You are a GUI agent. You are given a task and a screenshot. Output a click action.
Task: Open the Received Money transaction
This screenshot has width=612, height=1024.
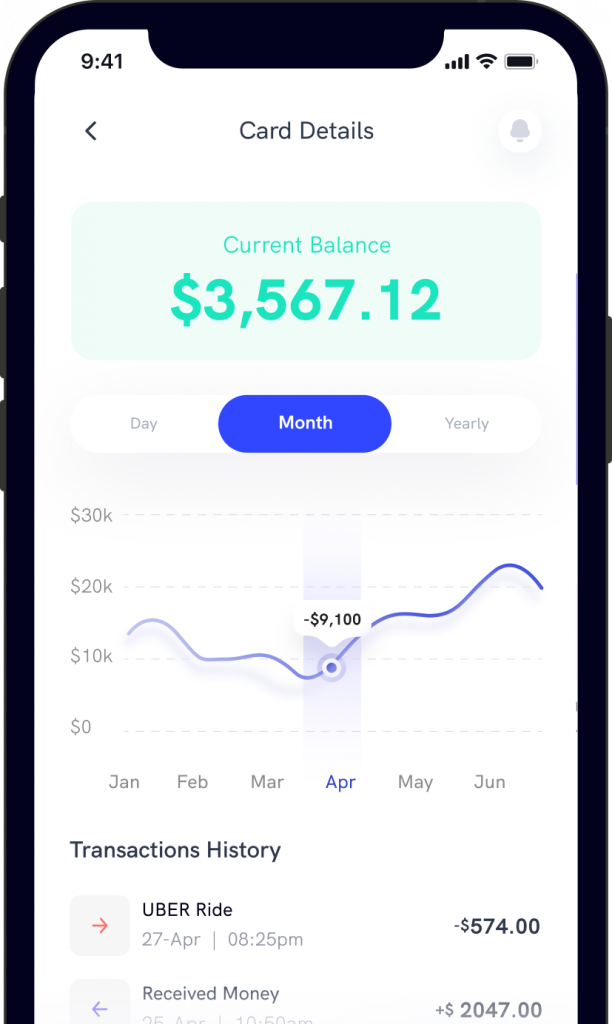tap(305, 1003)
